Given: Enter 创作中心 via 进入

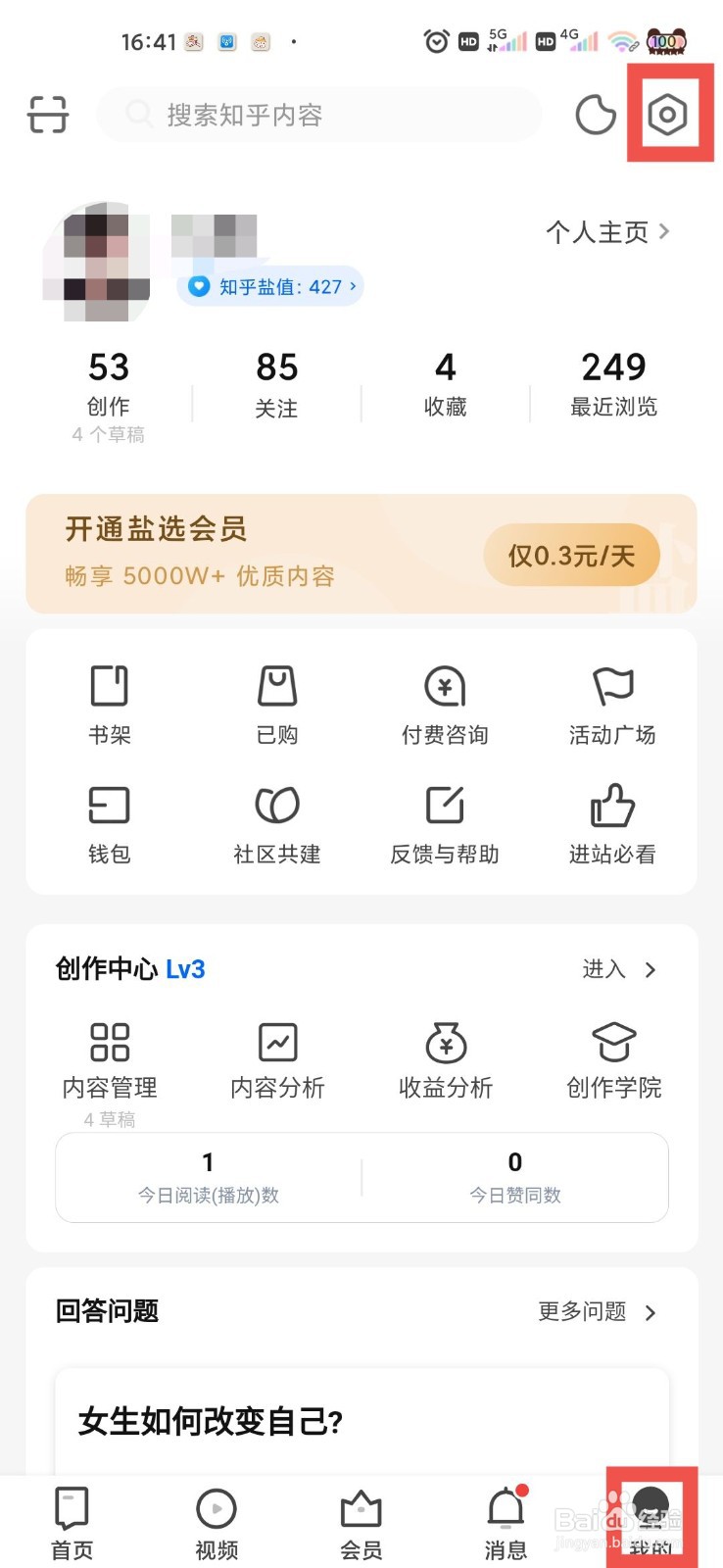Looking at the screenshot, I should pos(618,969).
